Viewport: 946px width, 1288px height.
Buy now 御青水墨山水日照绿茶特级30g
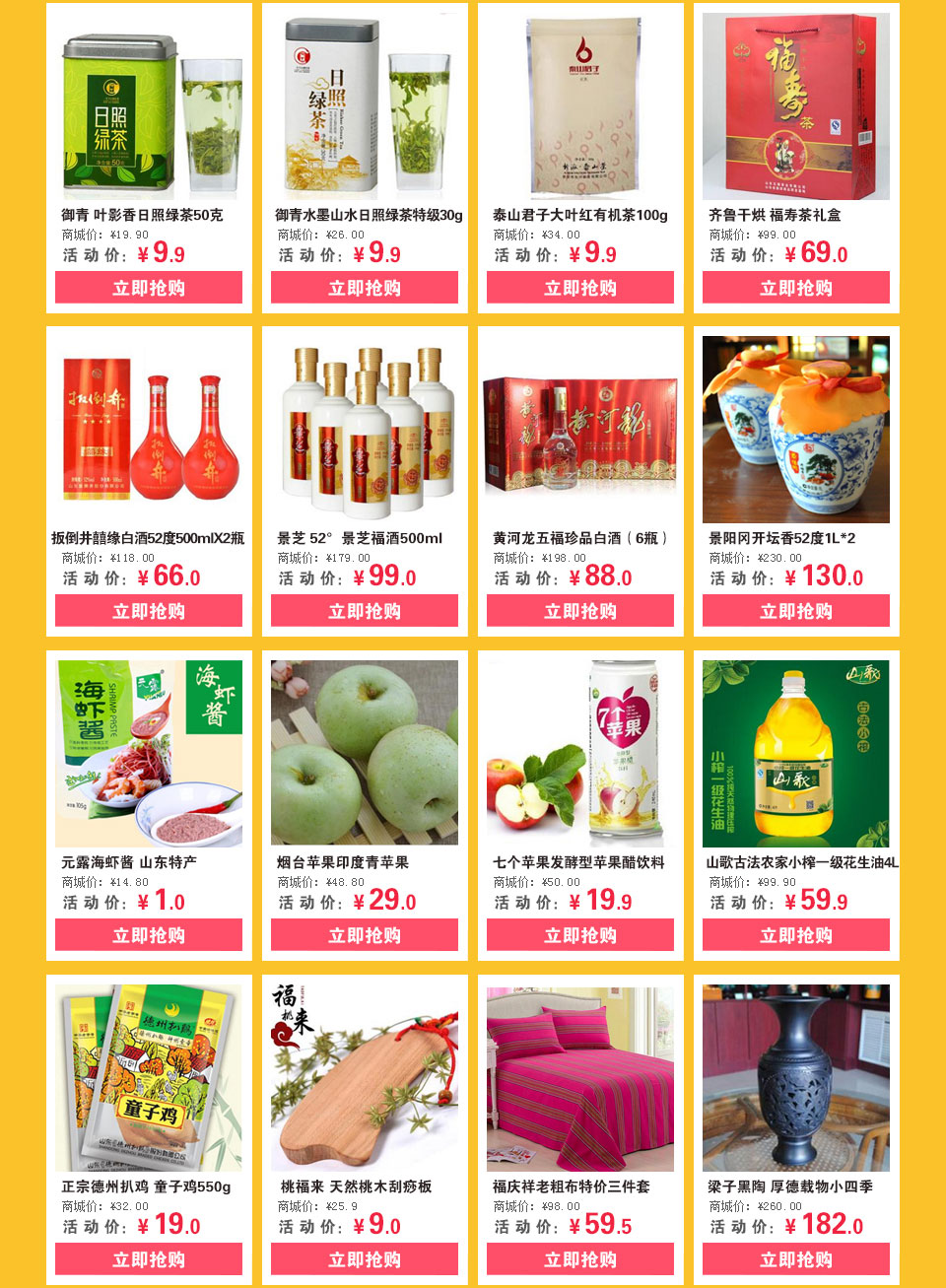365,288
